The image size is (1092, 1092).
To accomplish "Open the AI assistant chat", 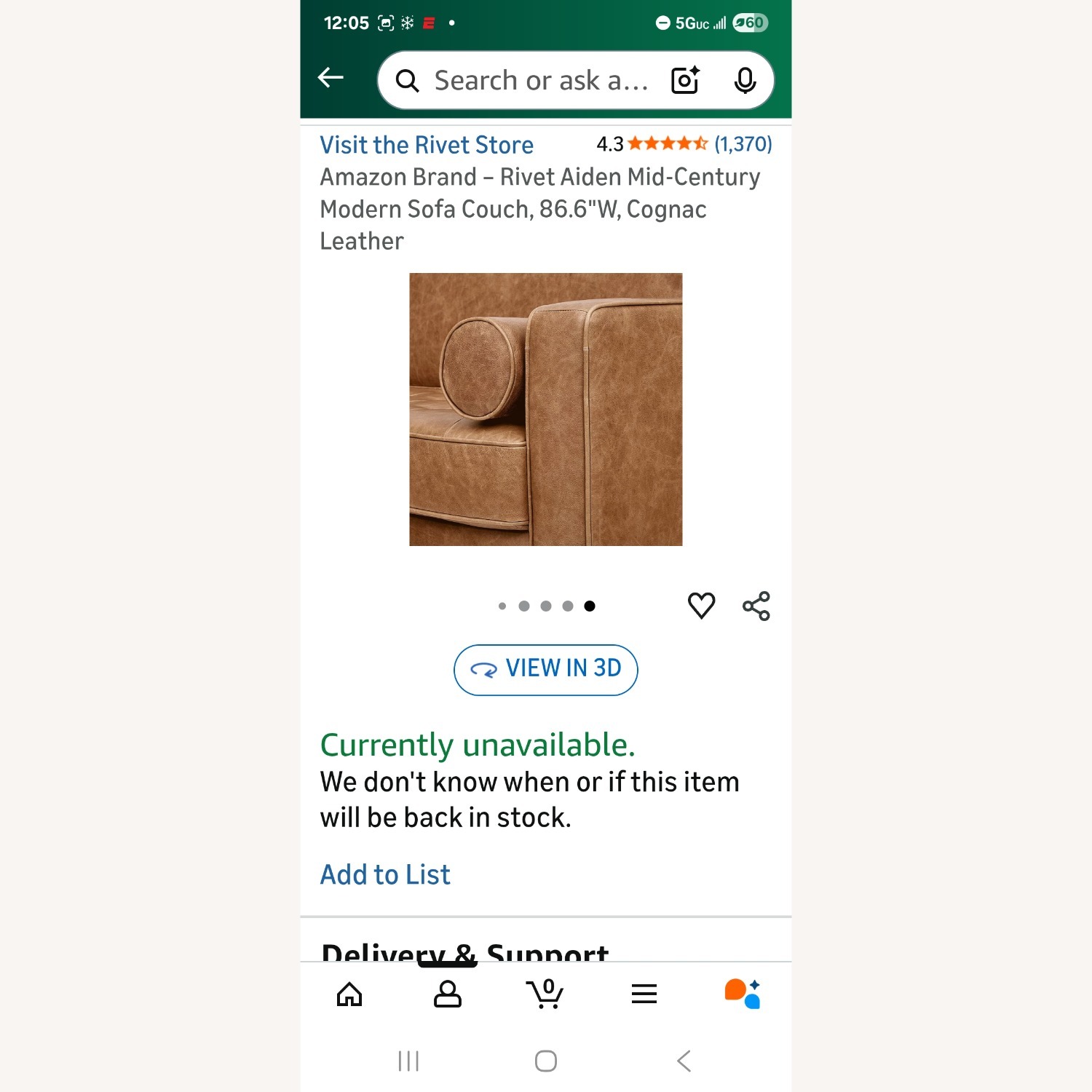I will (742, 994).
